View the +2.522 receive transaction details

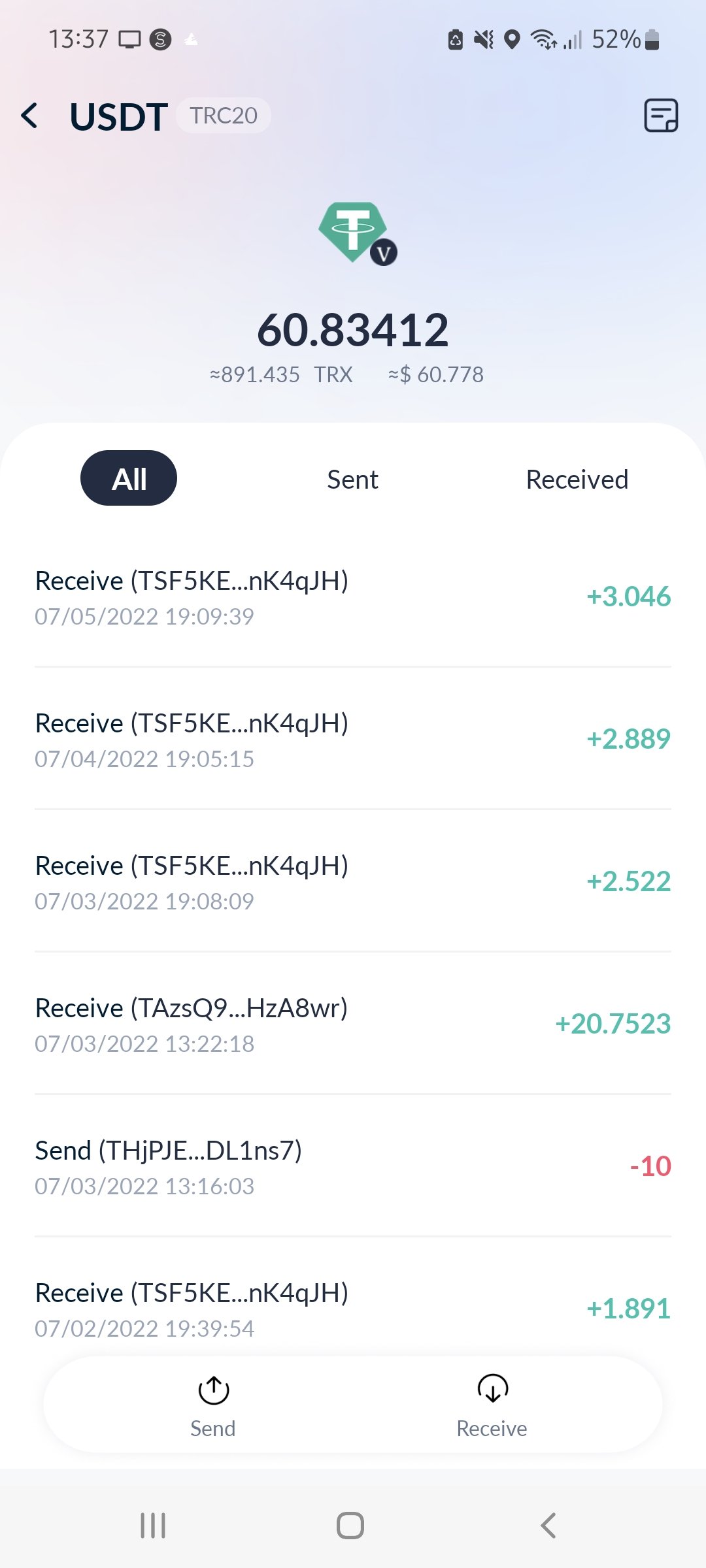pos(353,881)
